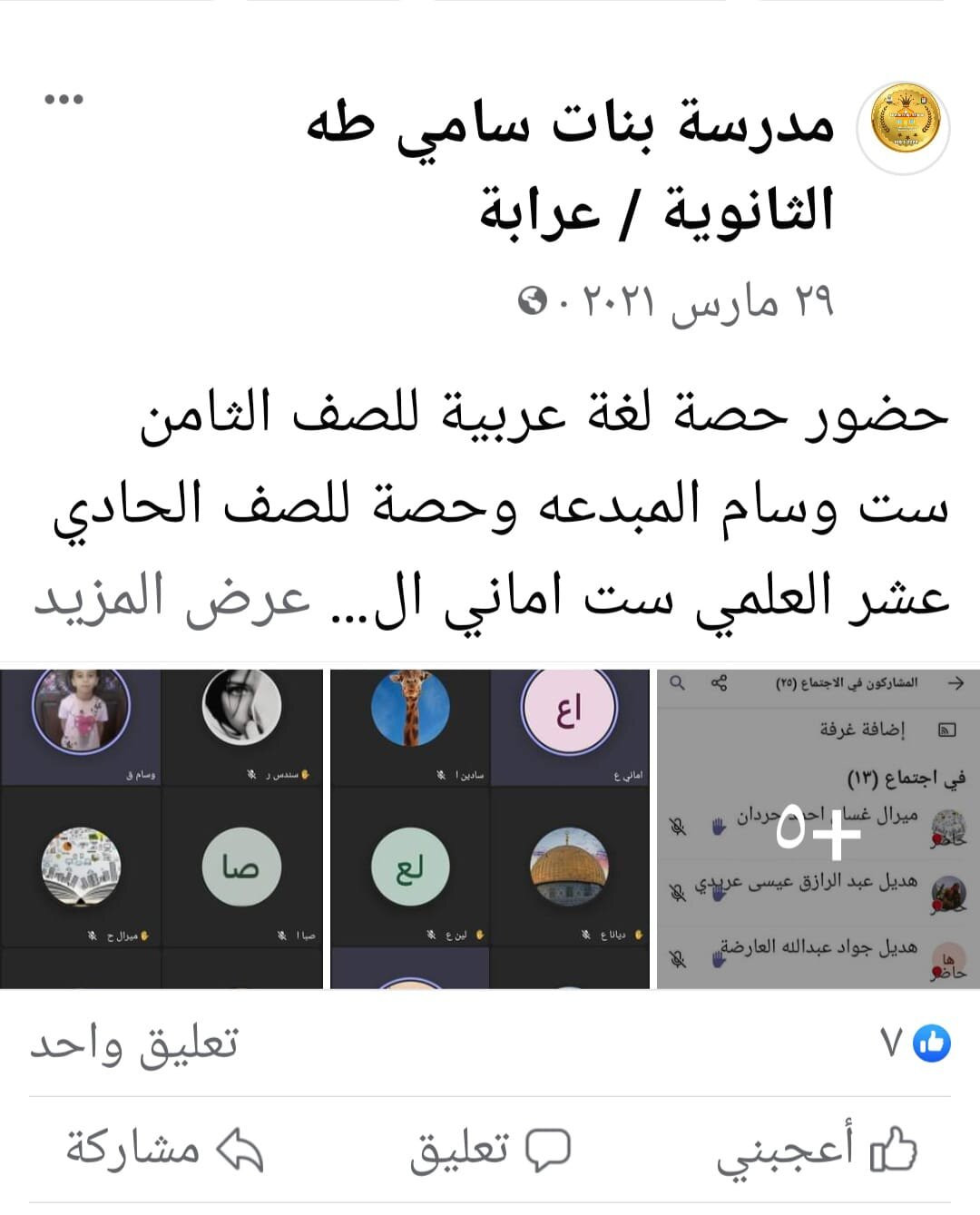Image resolution: width=980 pixels, height=1215 pixels.
Task: Expand the post with عرض المزيد
Action: tap(172, 598)
